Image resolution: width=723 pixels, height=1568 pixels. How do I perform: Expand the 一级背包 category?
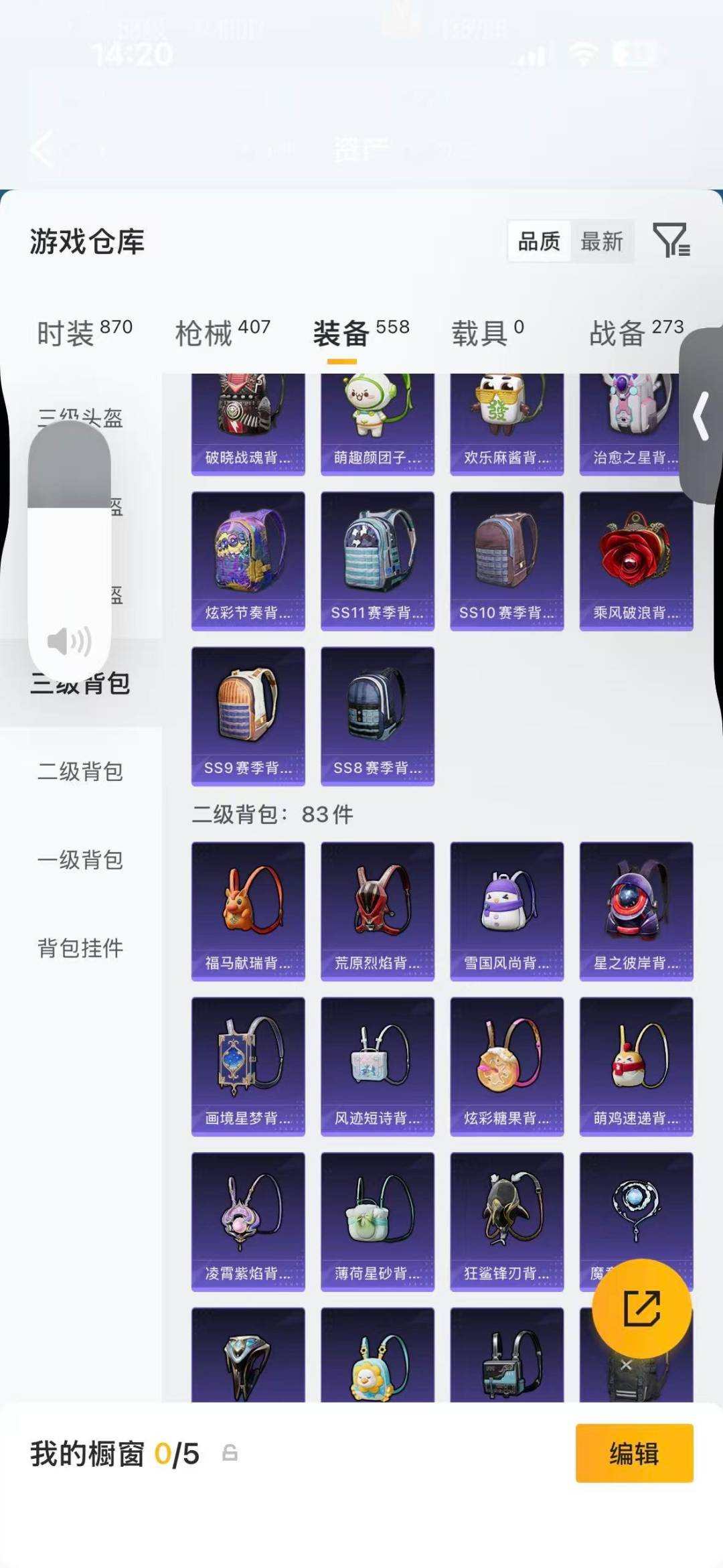point(82,861)
